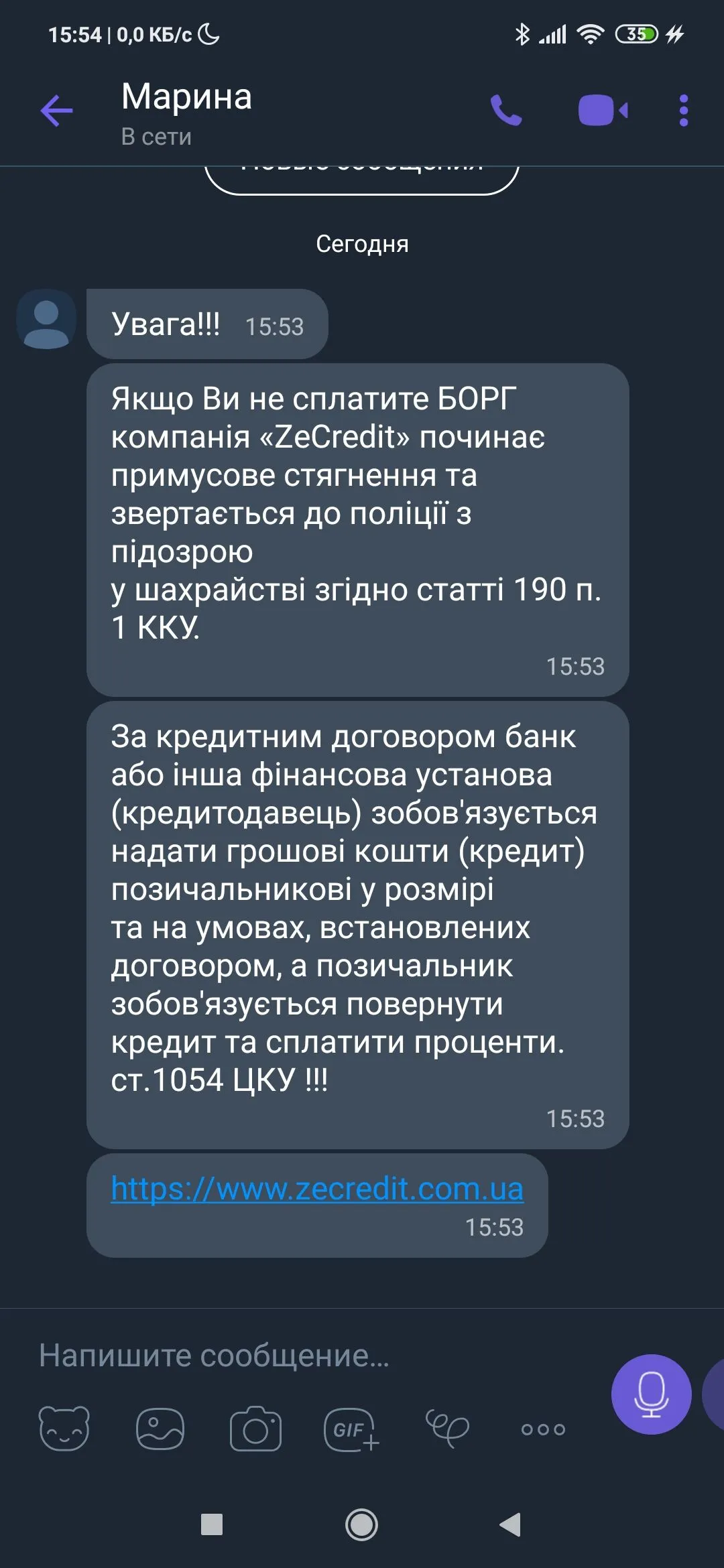
Task: Open sender's profile avatar
Action: point(46,320)
